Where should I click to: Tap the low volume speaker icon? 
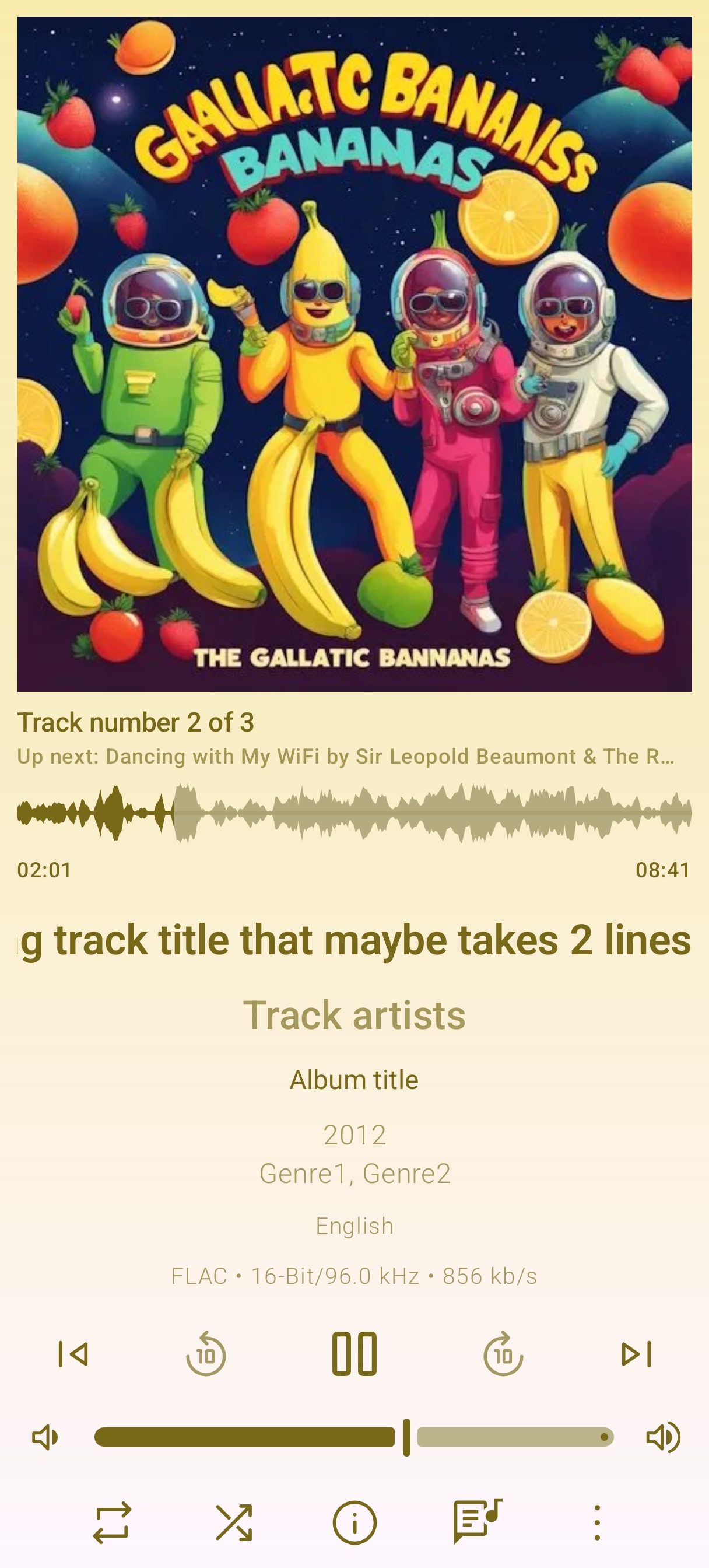click(x=45, y=1437)
